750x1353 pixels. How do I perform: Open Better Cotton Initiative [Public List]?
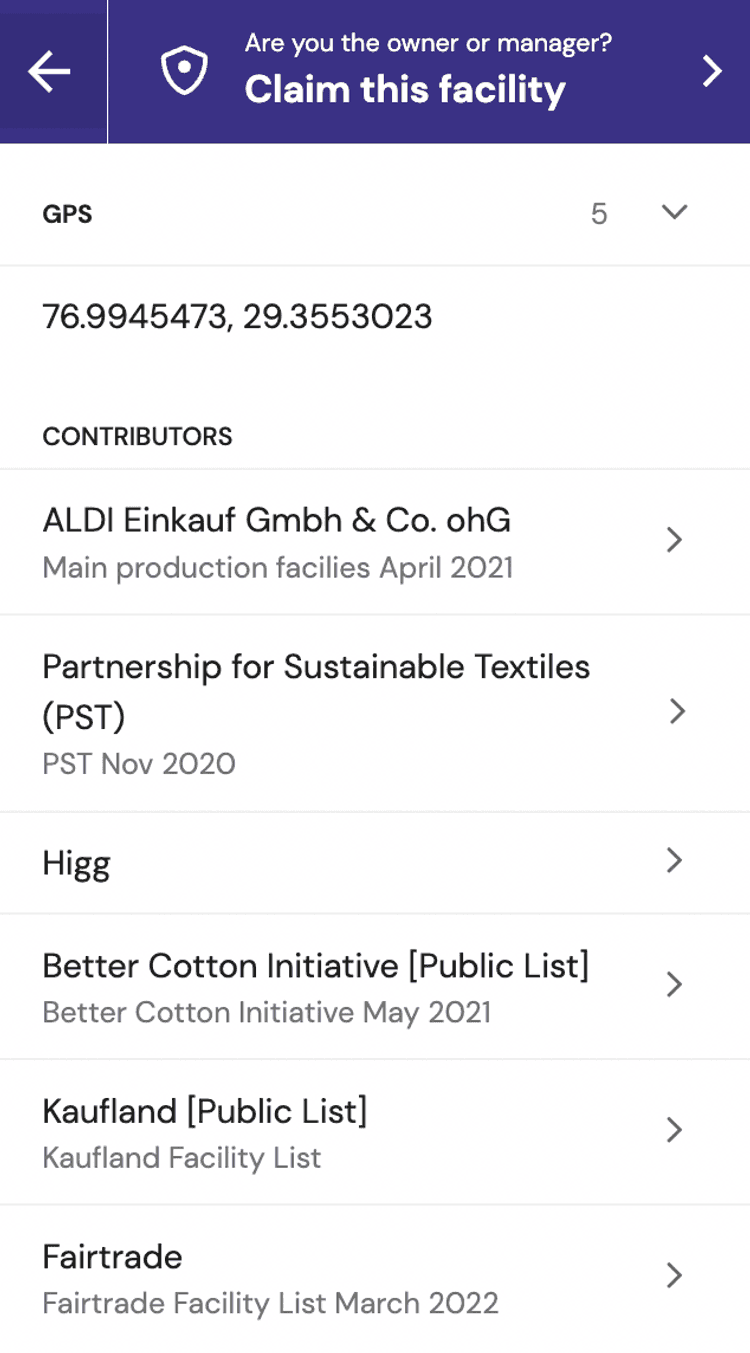tap(375, 986)
